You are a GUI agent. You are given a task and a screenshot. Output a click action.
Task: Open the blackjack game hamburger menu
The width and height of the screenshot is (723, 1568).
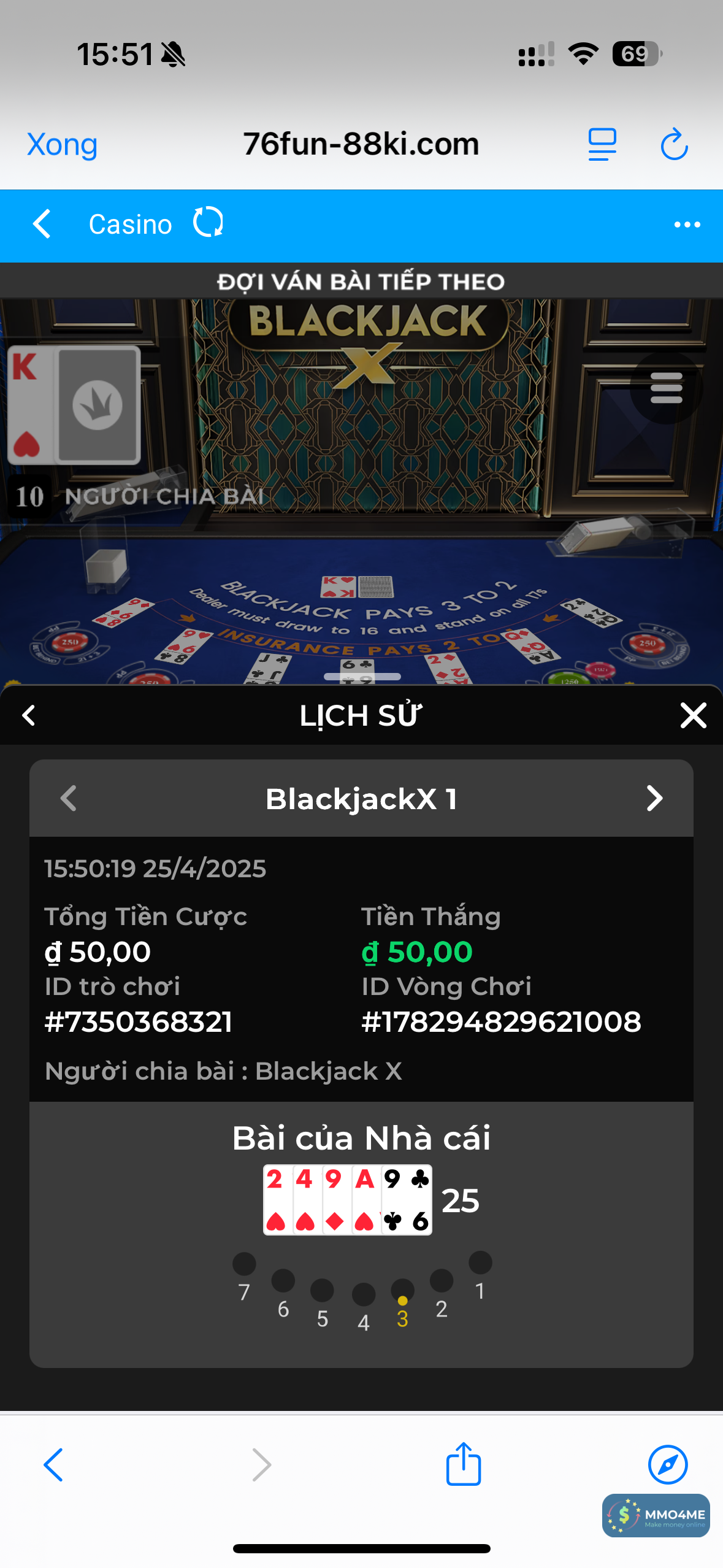(x=666, y=388)
